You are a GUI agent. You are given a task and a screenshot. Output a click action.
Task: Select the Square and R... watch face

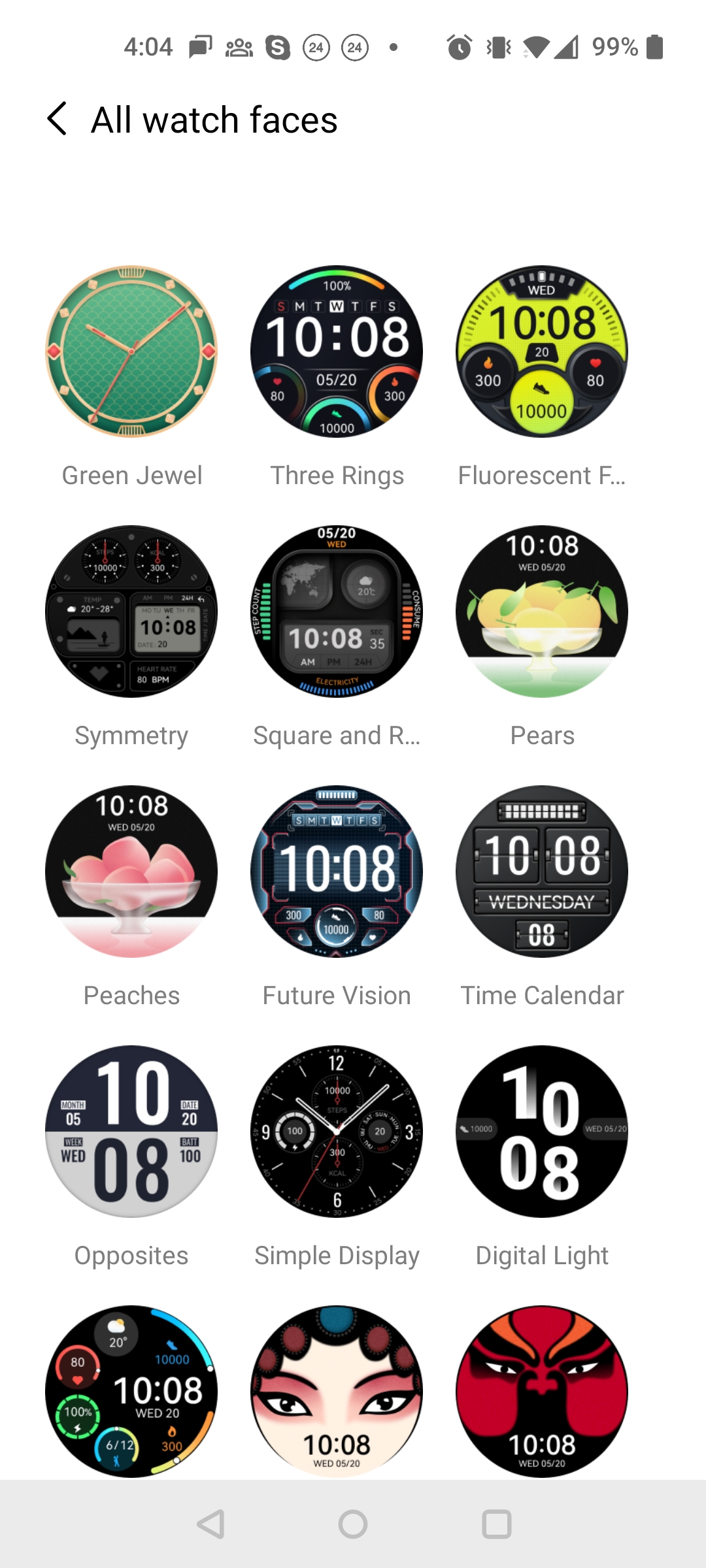337,612
